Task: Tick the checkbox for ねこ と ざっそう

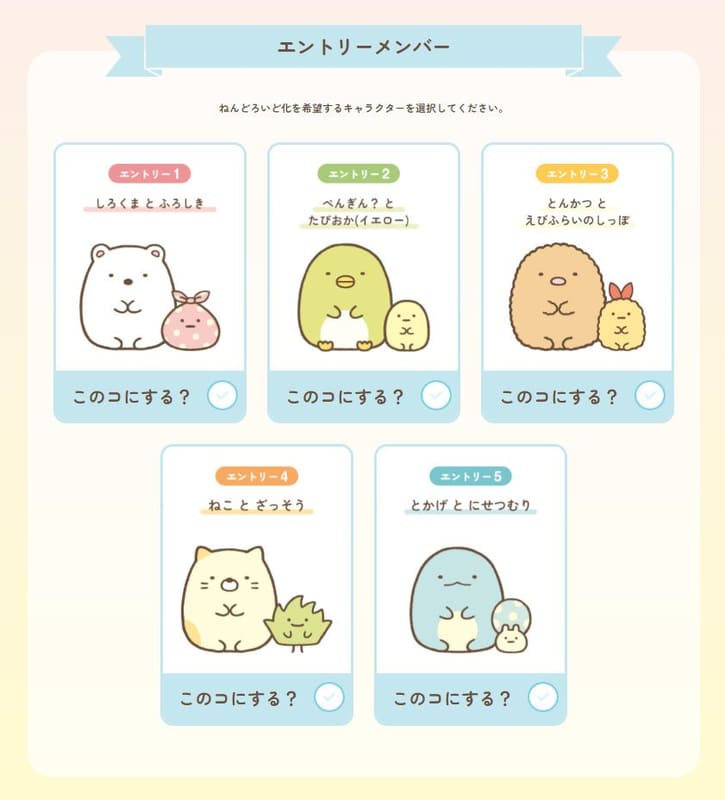Action: [329, 697]
